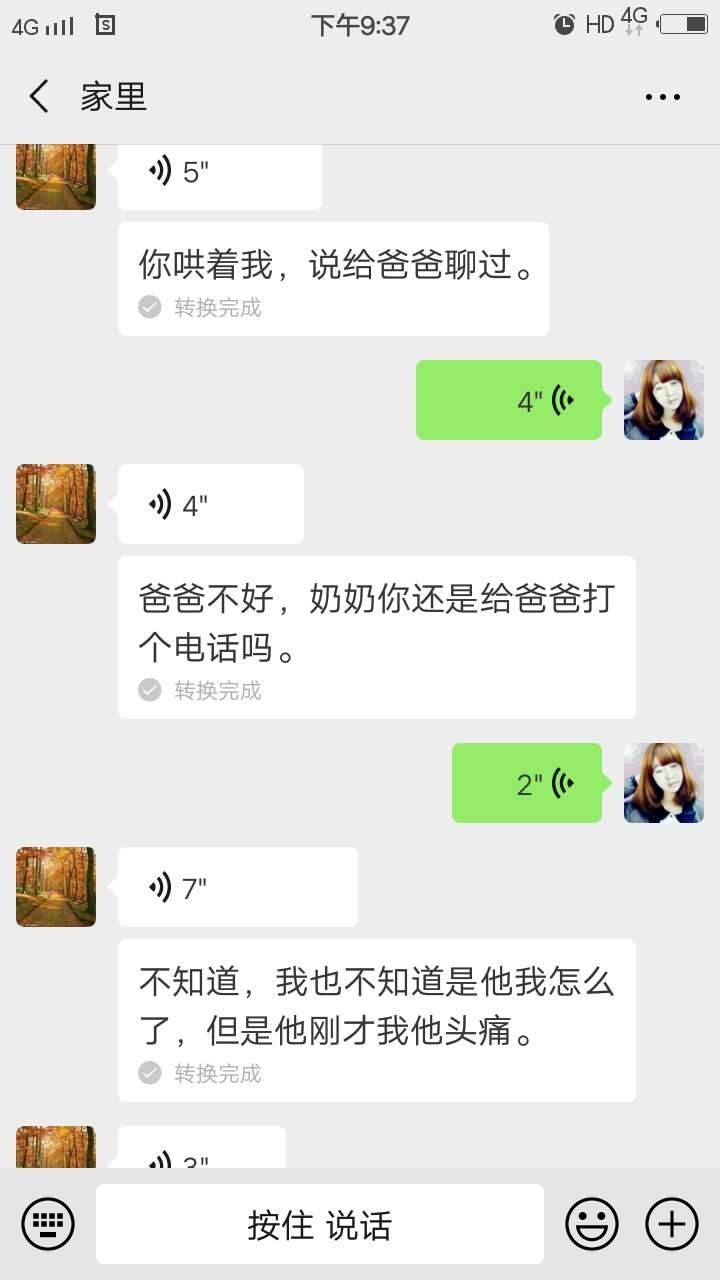Open the chat title '家里'

coord(113,96)
